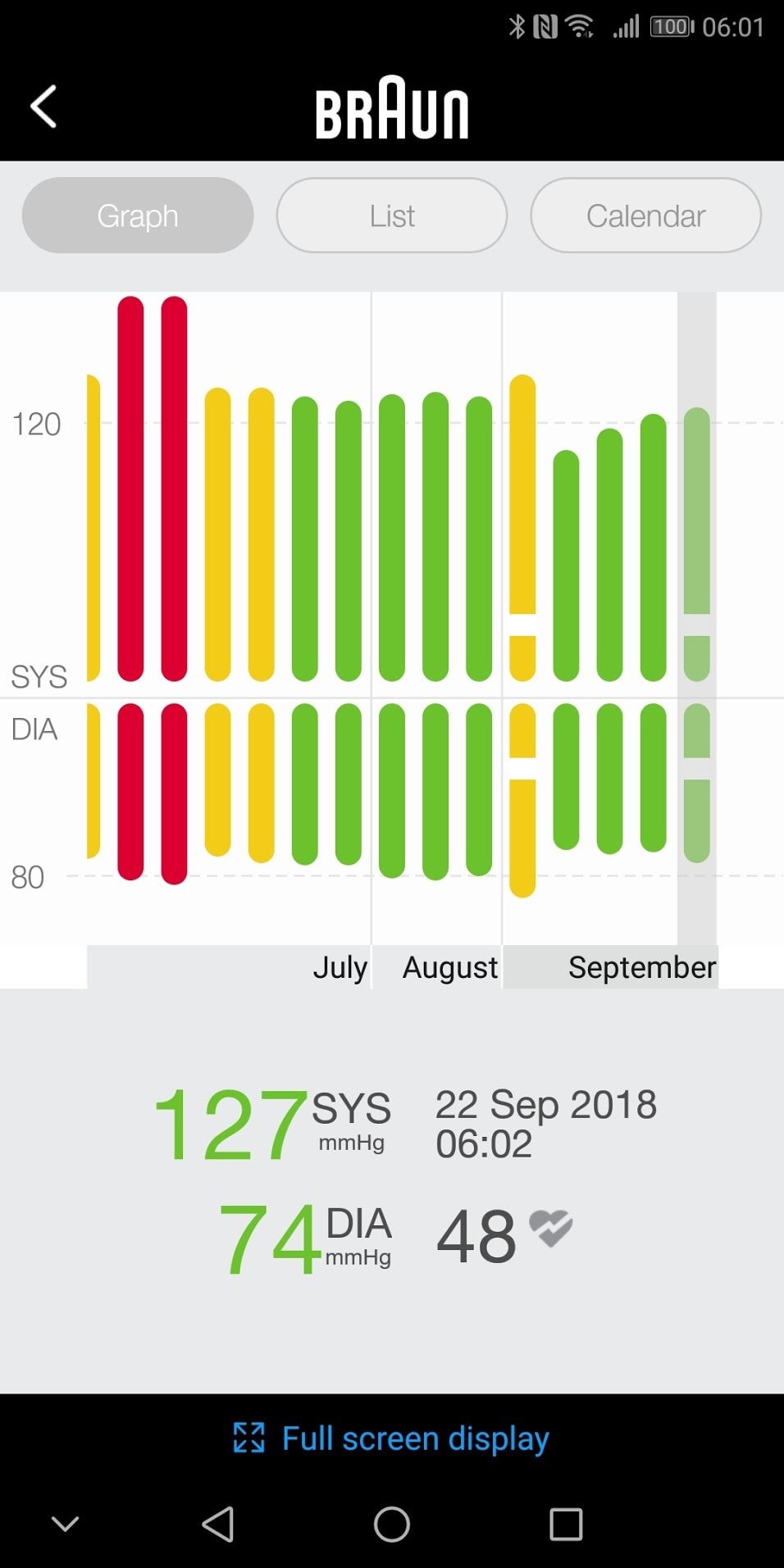Select the Graph view tab
784x1568 pixels.
(x=138, y=216)
